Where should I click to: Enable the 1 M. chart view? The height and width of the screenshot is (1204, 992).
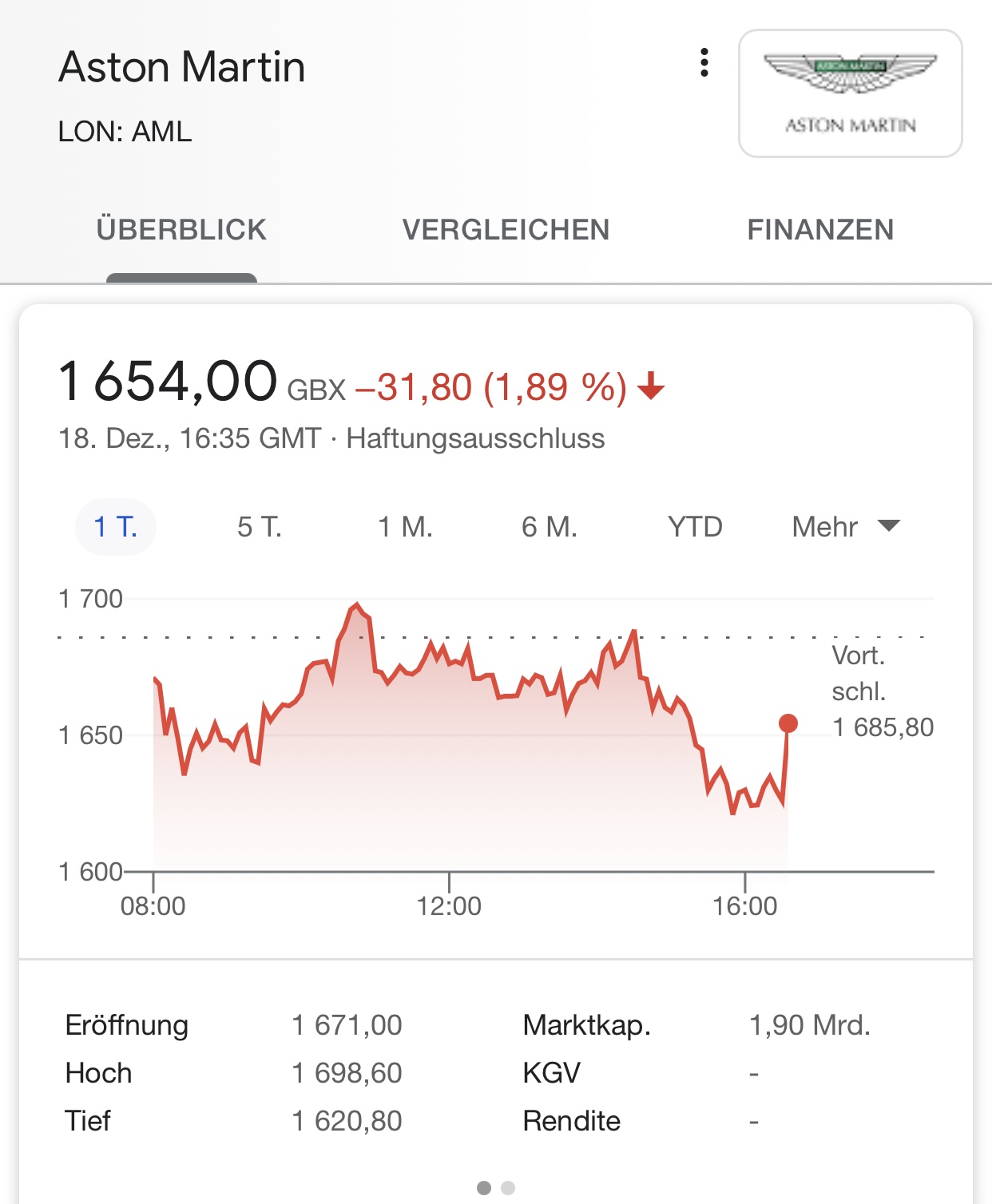pyautogui.click(x=404, y=526)
